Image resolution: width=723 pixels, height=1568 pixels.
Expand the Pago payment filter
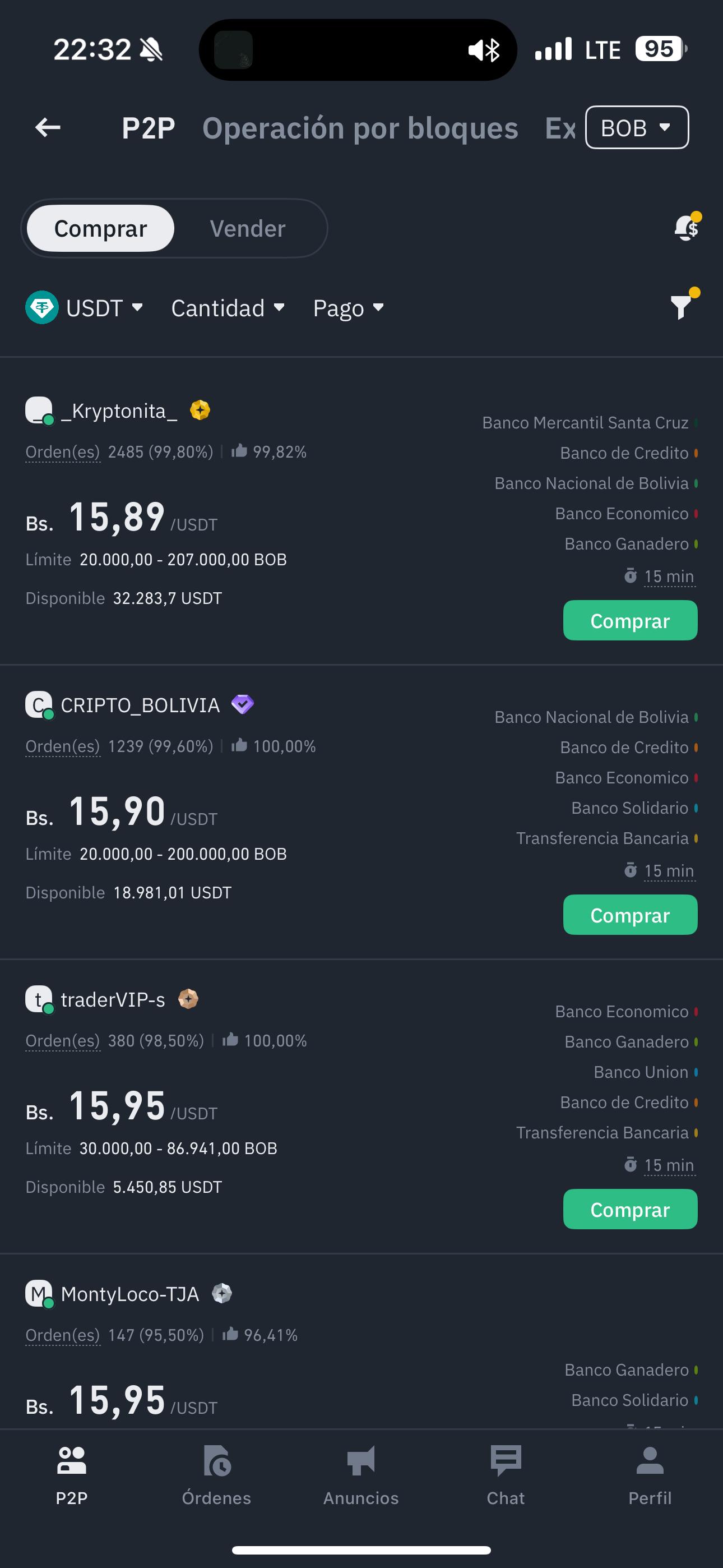pos(348,308)
